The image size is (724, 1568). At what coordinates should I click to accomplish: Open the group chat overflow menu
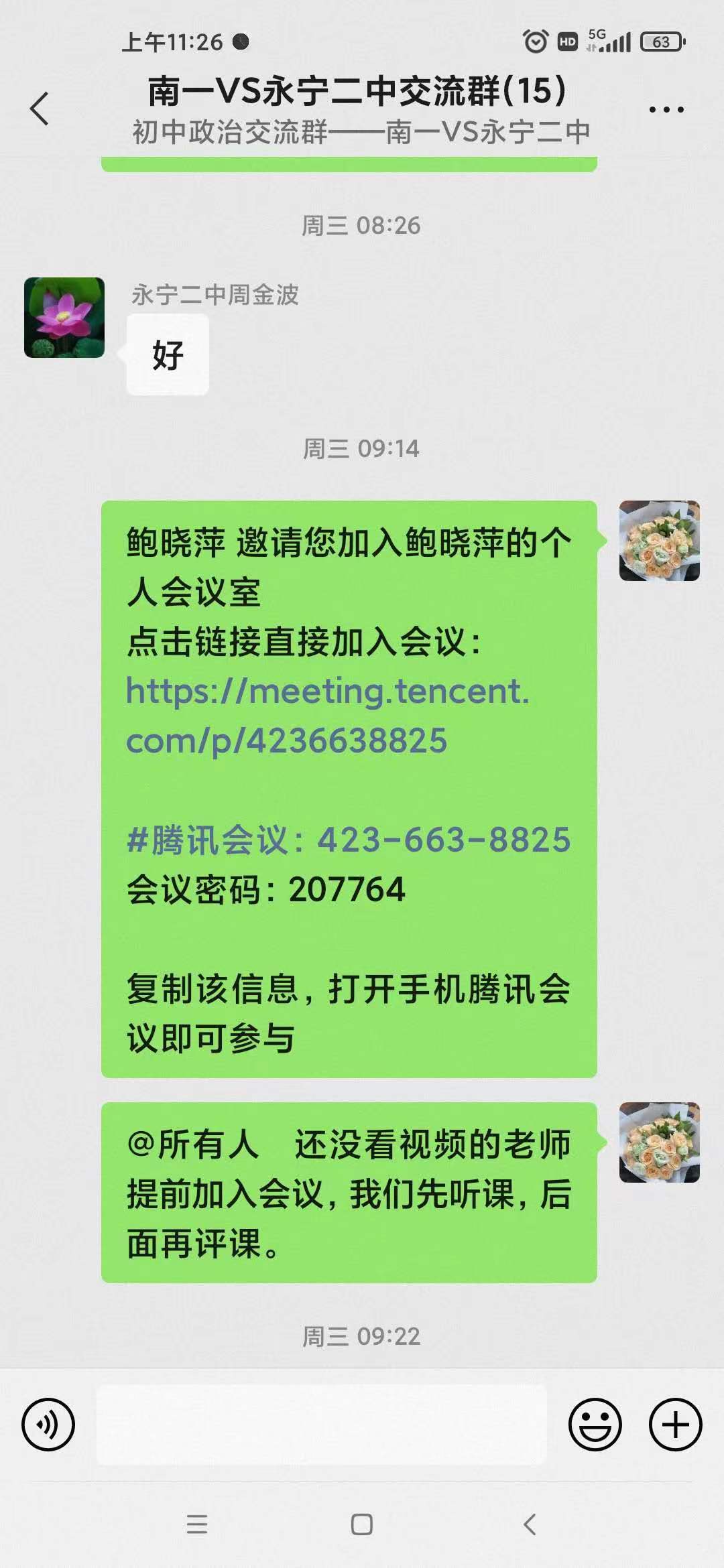click(x=666, y=109)
